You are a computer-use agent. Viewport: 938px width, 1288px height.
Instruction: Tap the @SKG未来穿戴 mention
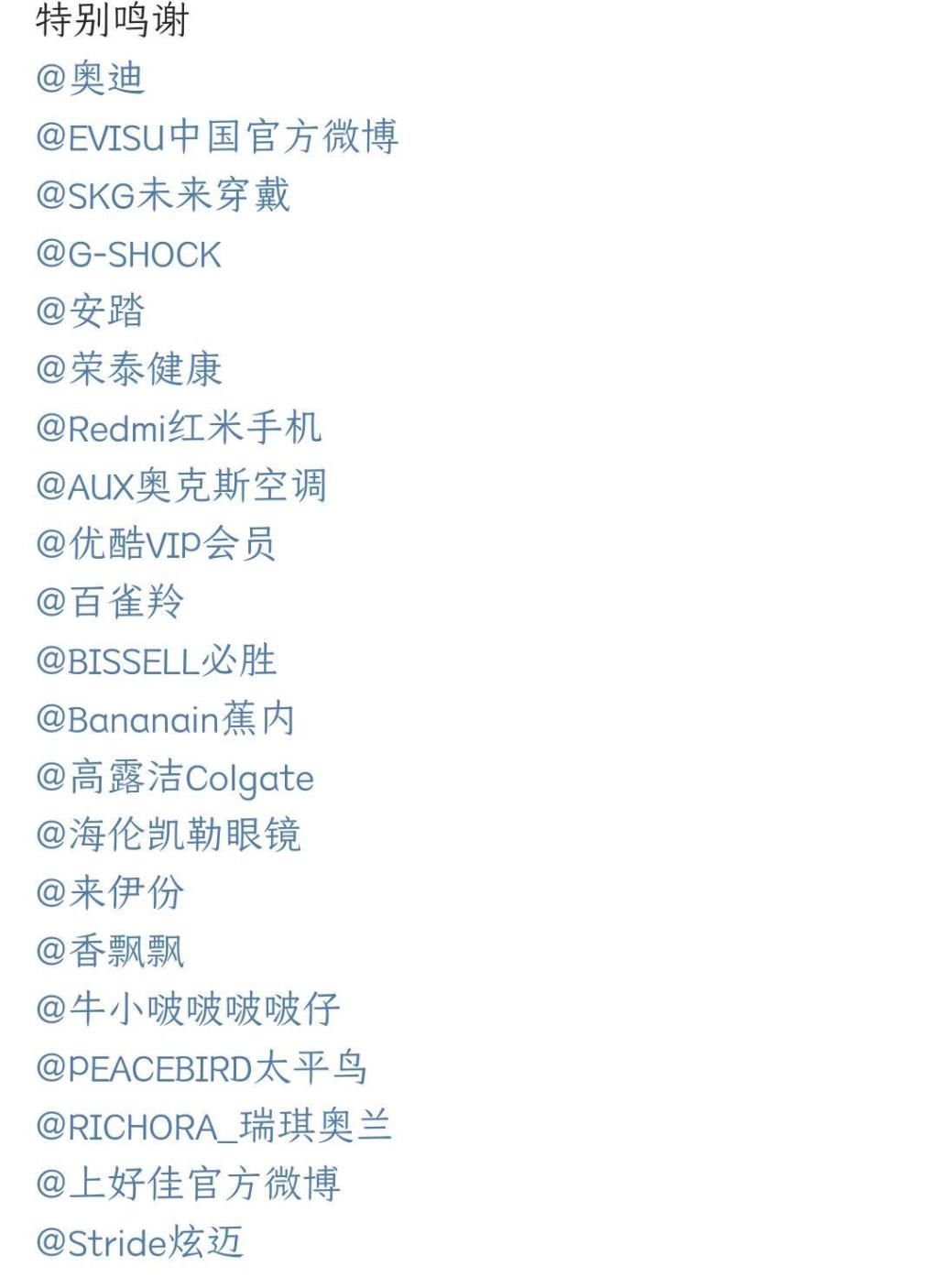[x=162, y=195]
